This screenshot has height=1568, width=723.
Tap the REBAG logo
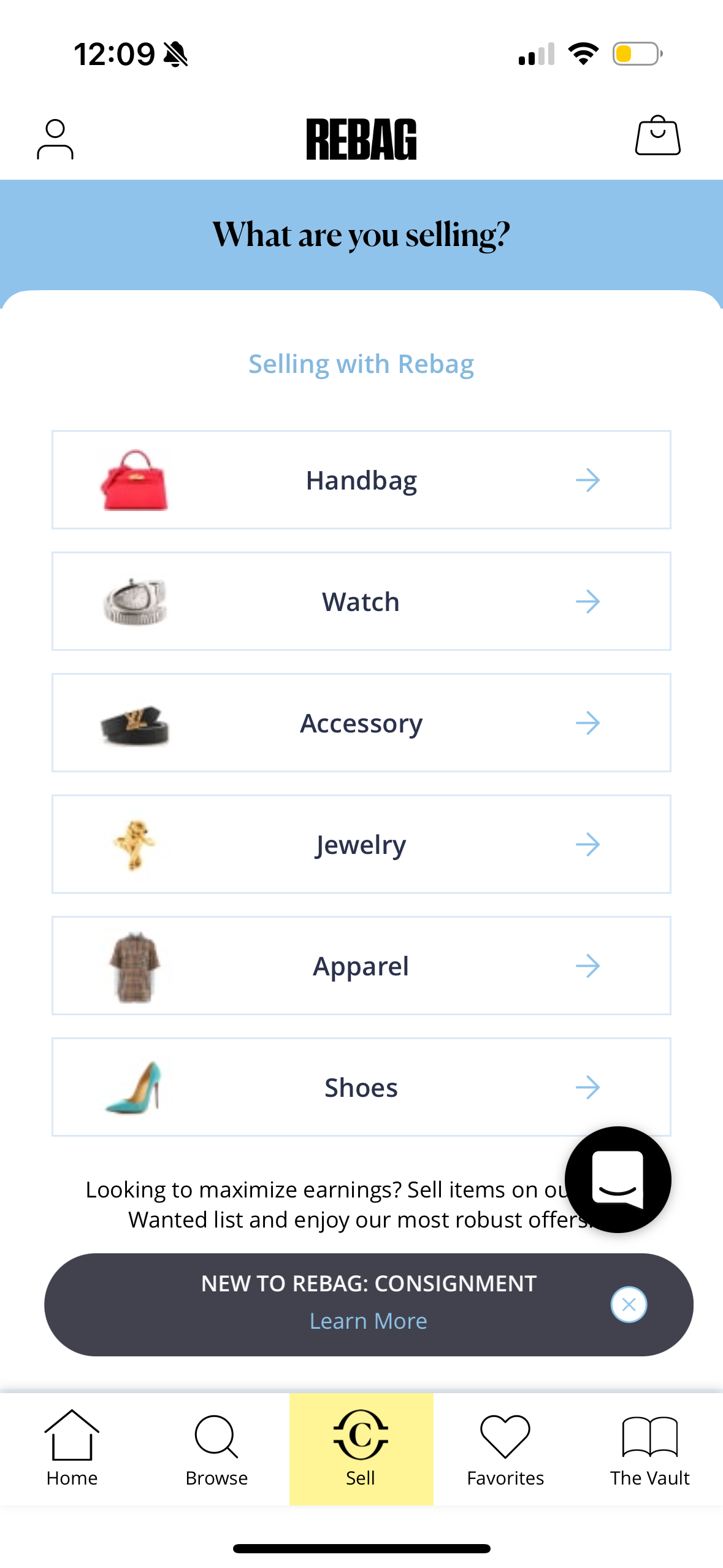361,139
